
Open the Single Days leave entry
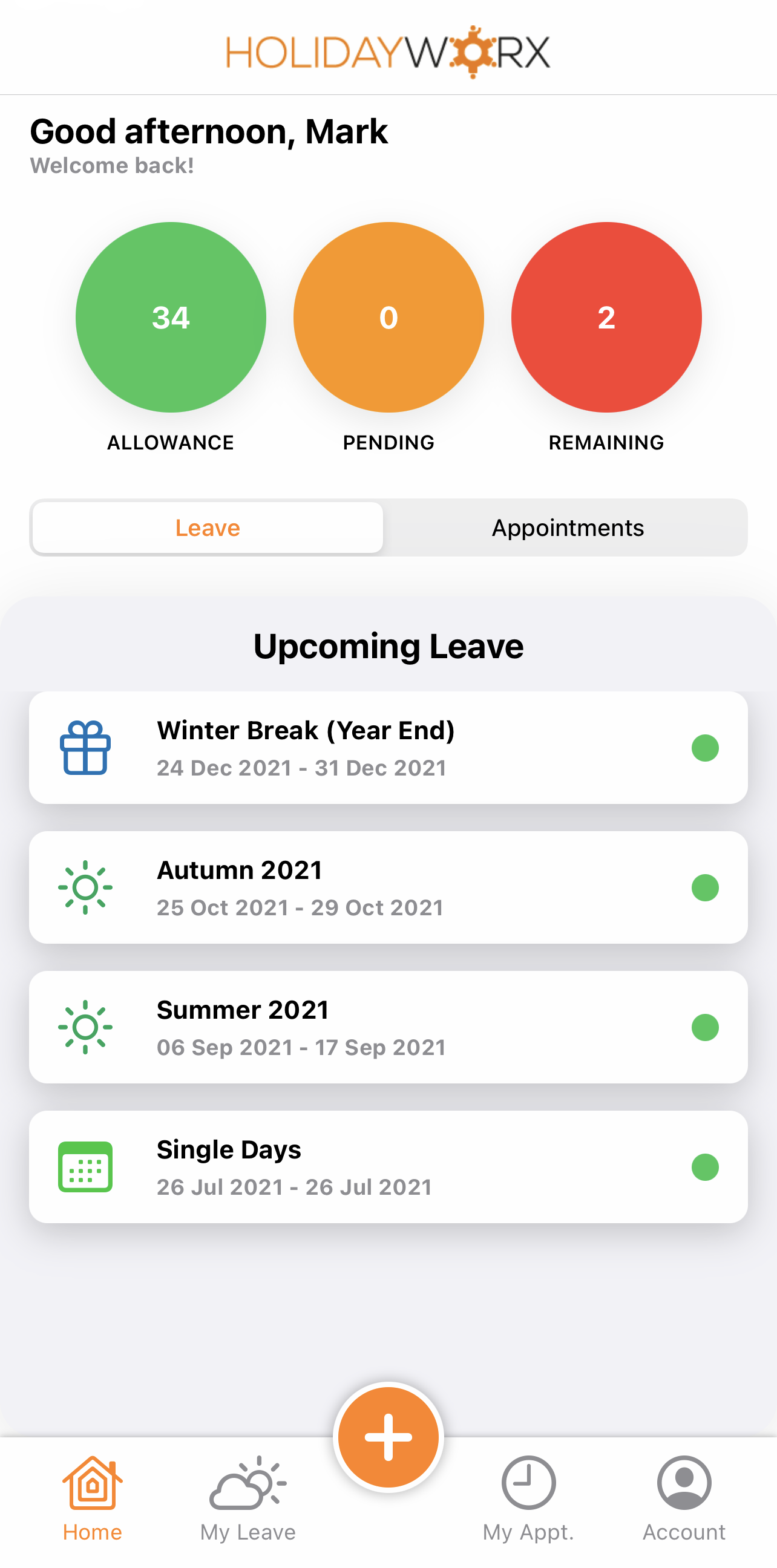click(x=388, y=1167)
